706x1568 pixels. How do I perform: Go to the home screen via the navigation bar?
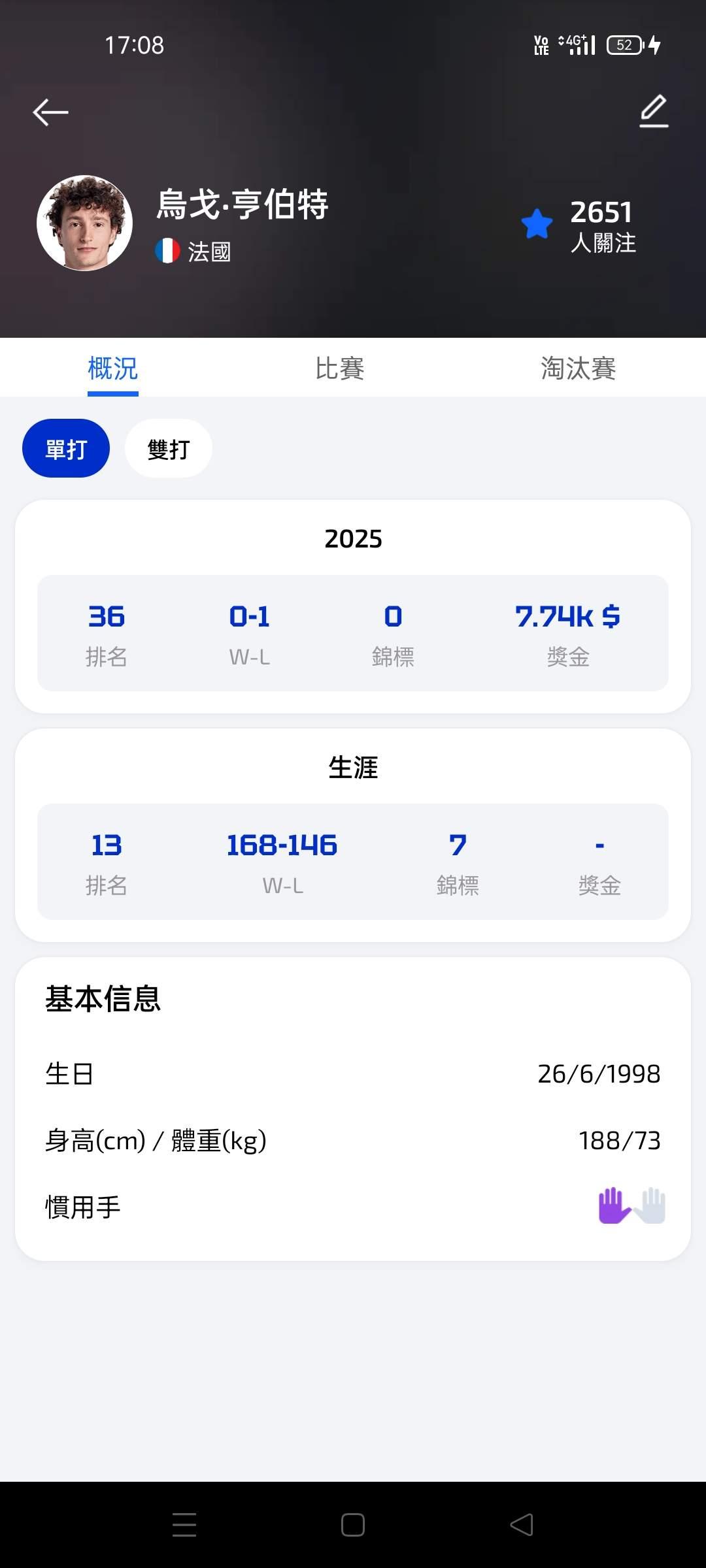point(353,1525)
